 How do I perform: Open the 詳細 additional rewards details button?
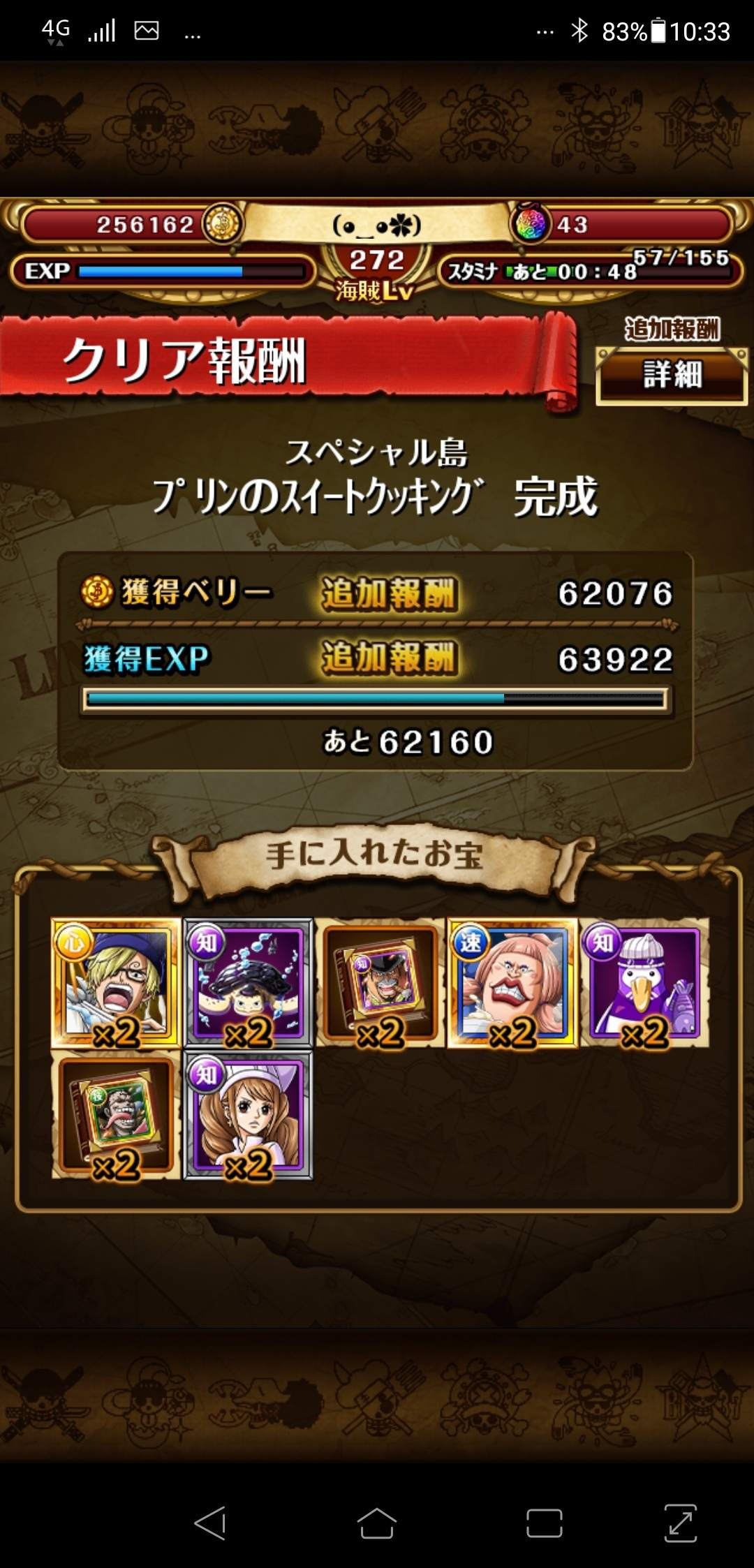672,375
